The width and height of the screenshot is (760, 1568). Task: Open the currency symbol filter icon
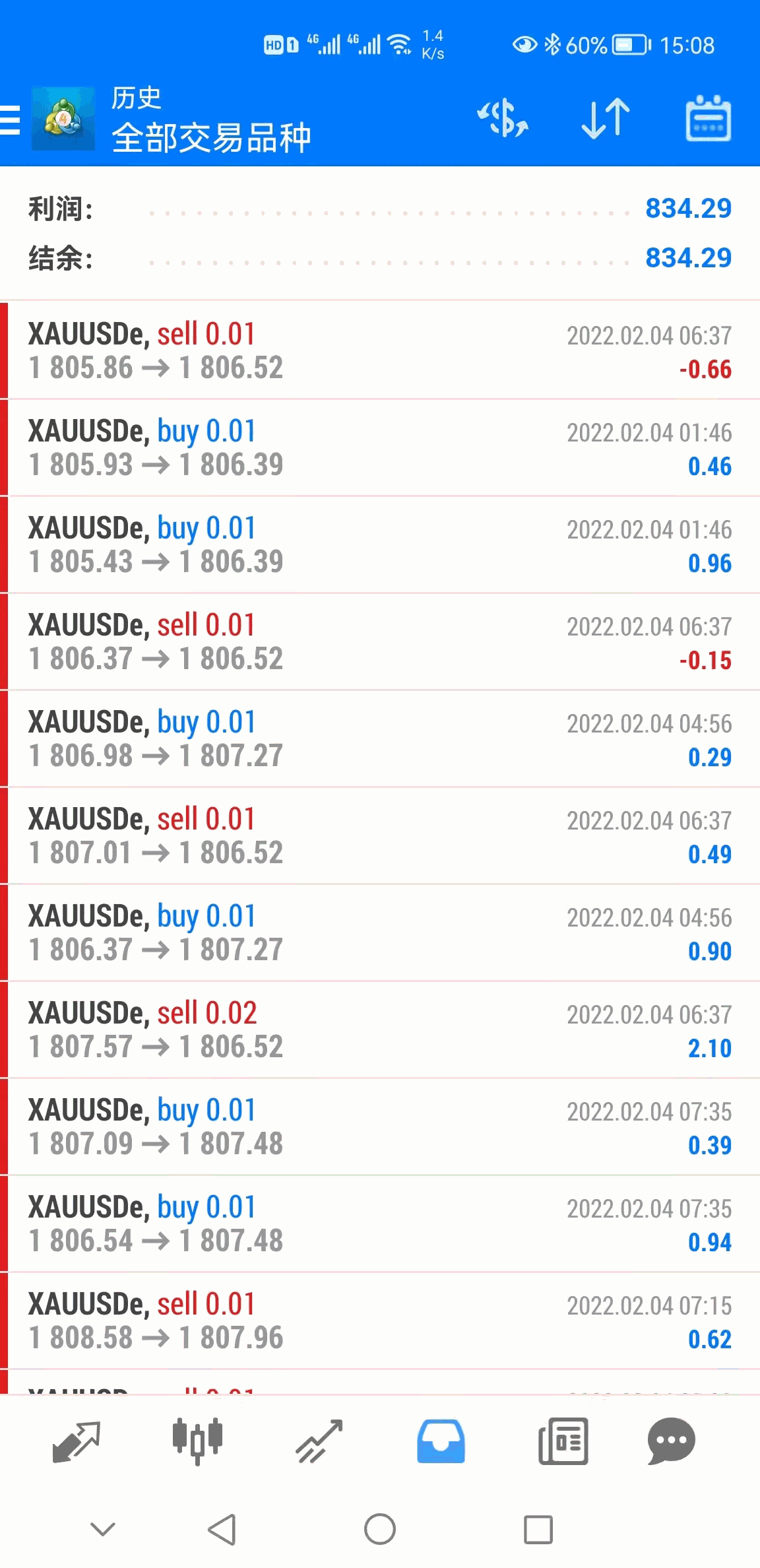coord(503,119)
